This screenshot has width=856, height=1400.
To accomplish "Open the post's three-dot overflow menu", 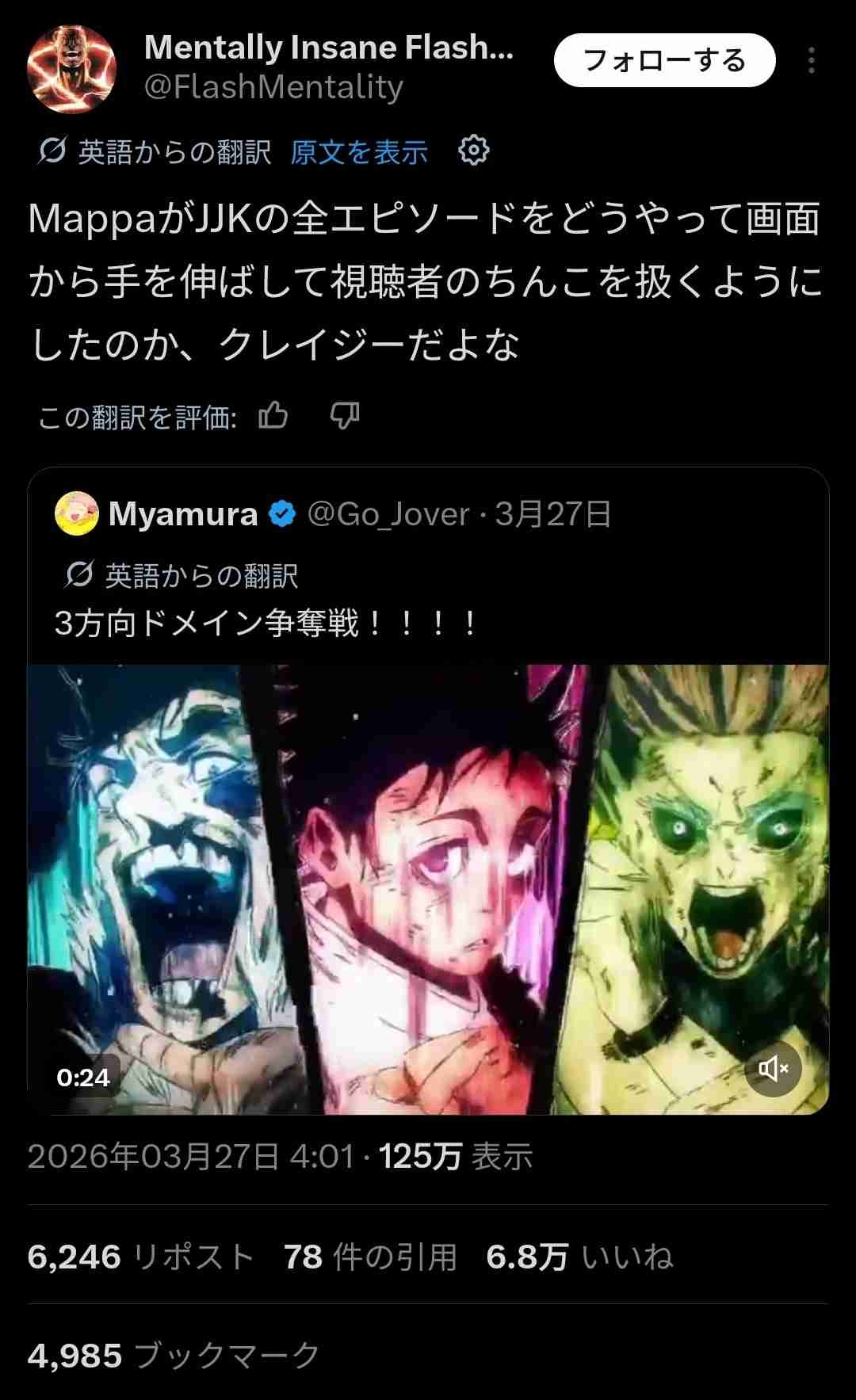I will tap(811, 60).
